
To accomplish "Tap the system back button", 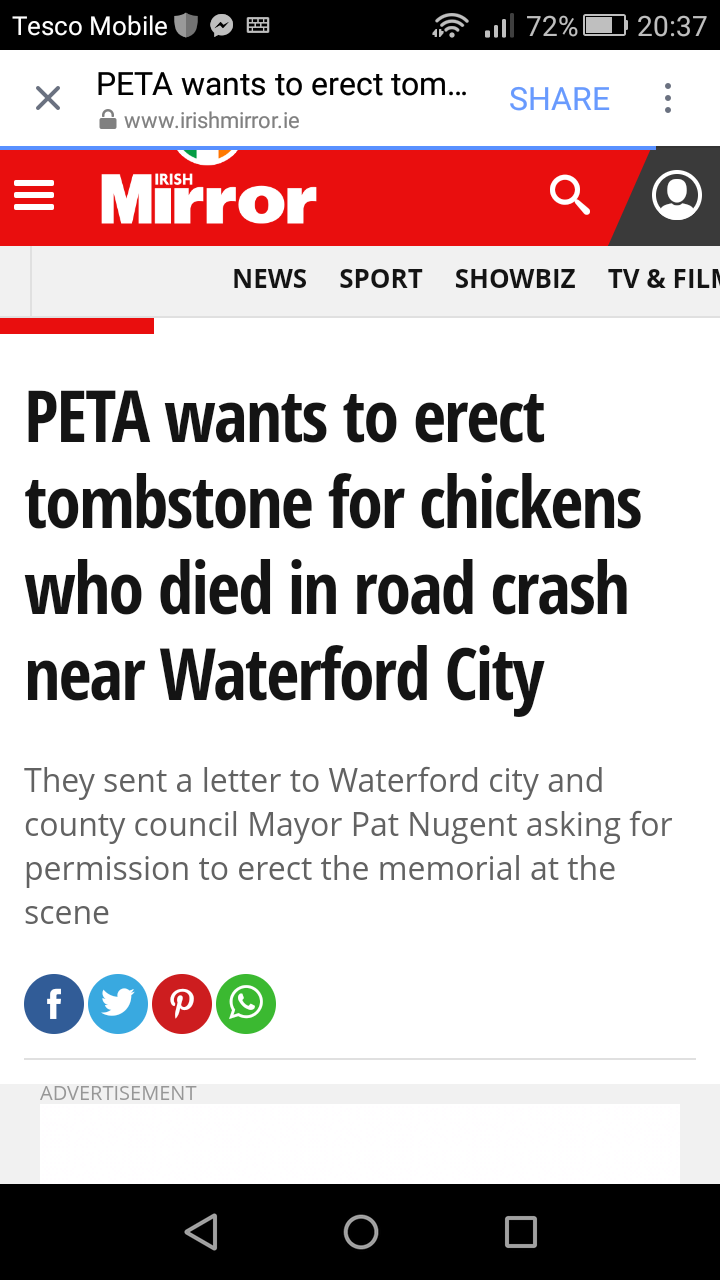I will (x=201, y=1232).
